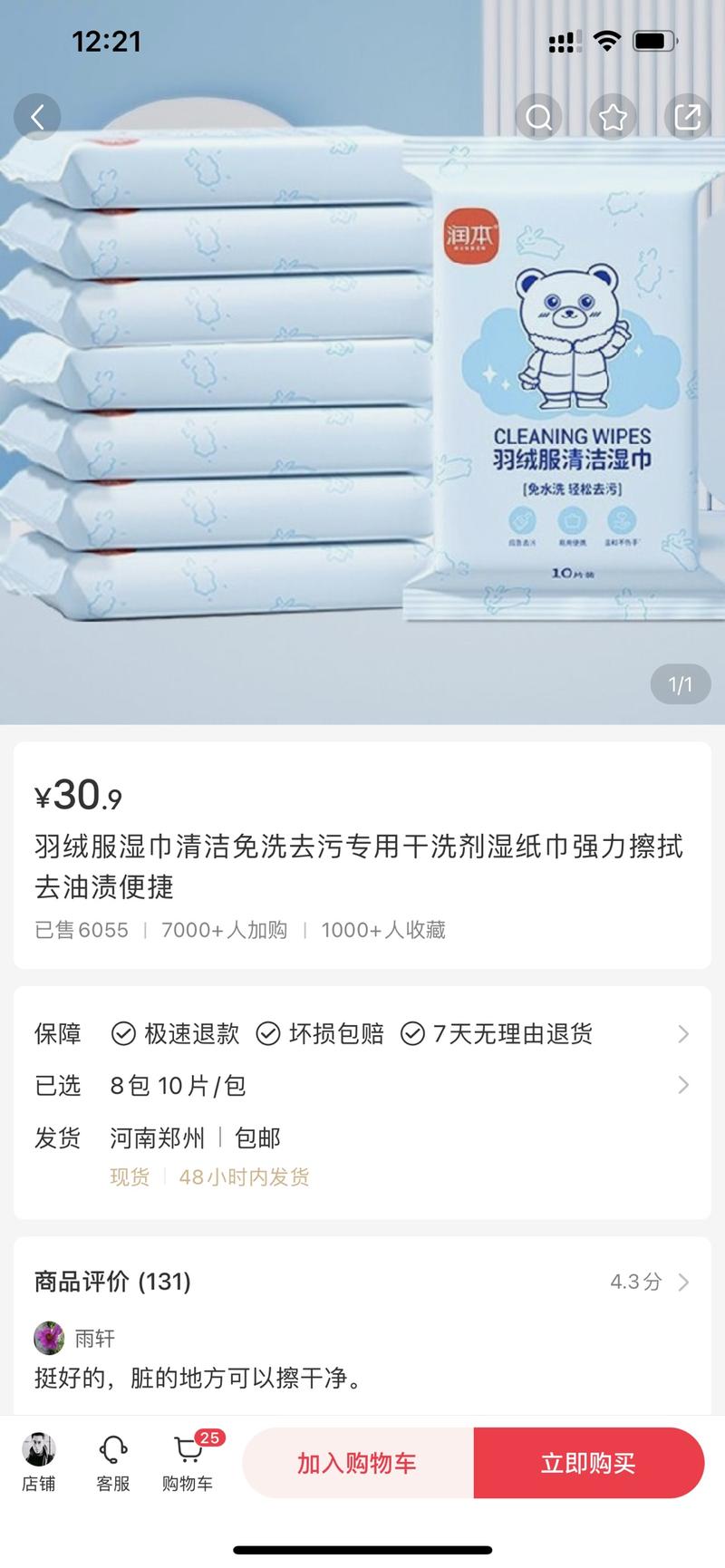The image size is (725, 1568).
Task: Visit the 店铺 store page
Action: coord(39,1463)
